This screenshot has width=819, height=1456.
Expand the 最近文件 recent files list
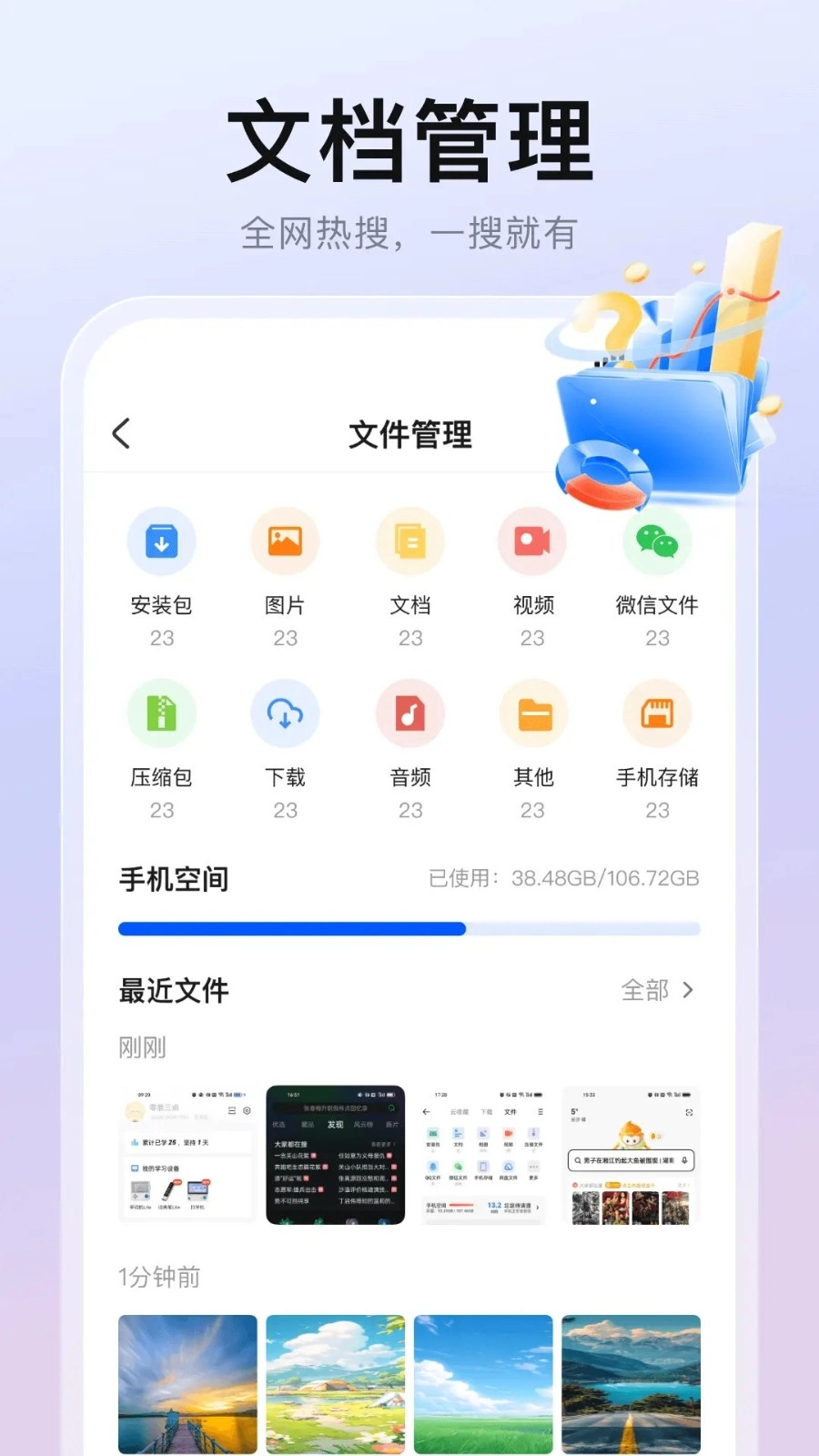click(175, 991)
